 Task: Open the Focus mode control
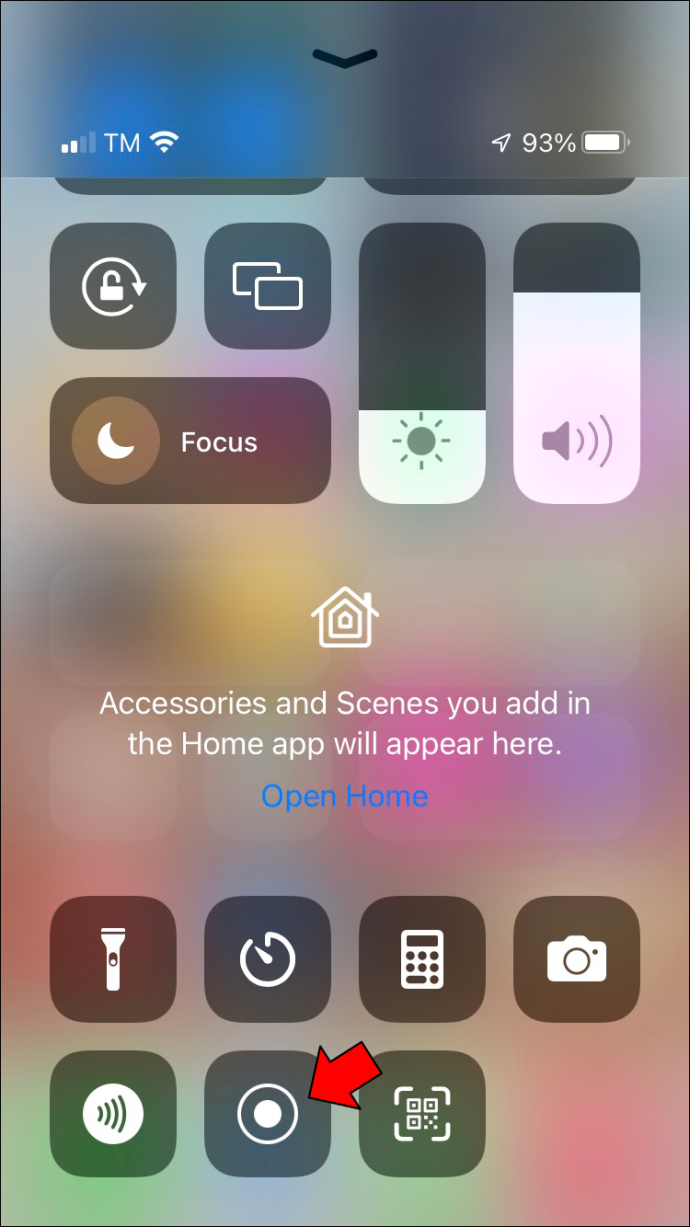click(x=190, y=441)
